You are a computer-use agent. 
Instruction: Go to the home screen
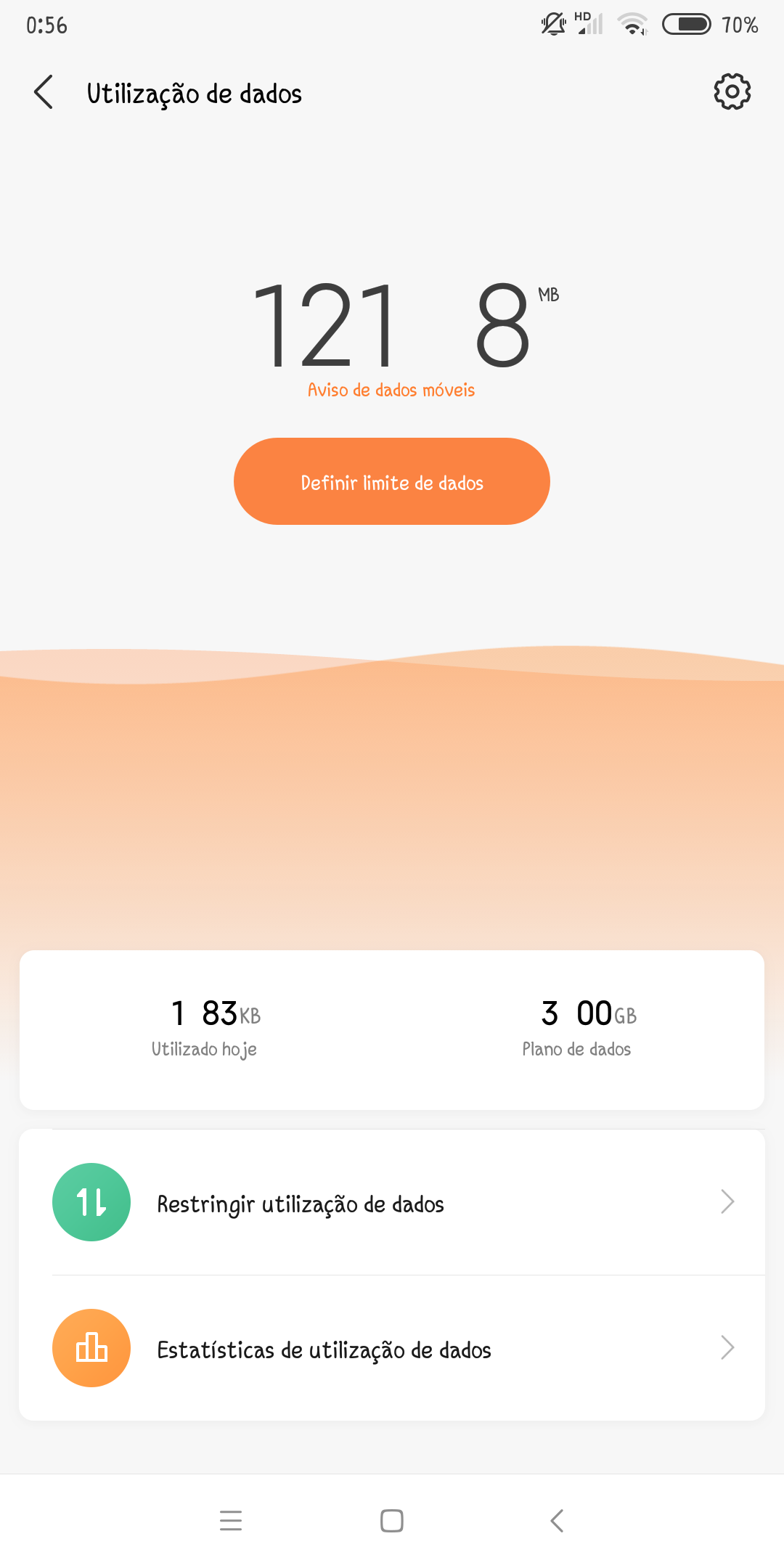[392, 1520]
